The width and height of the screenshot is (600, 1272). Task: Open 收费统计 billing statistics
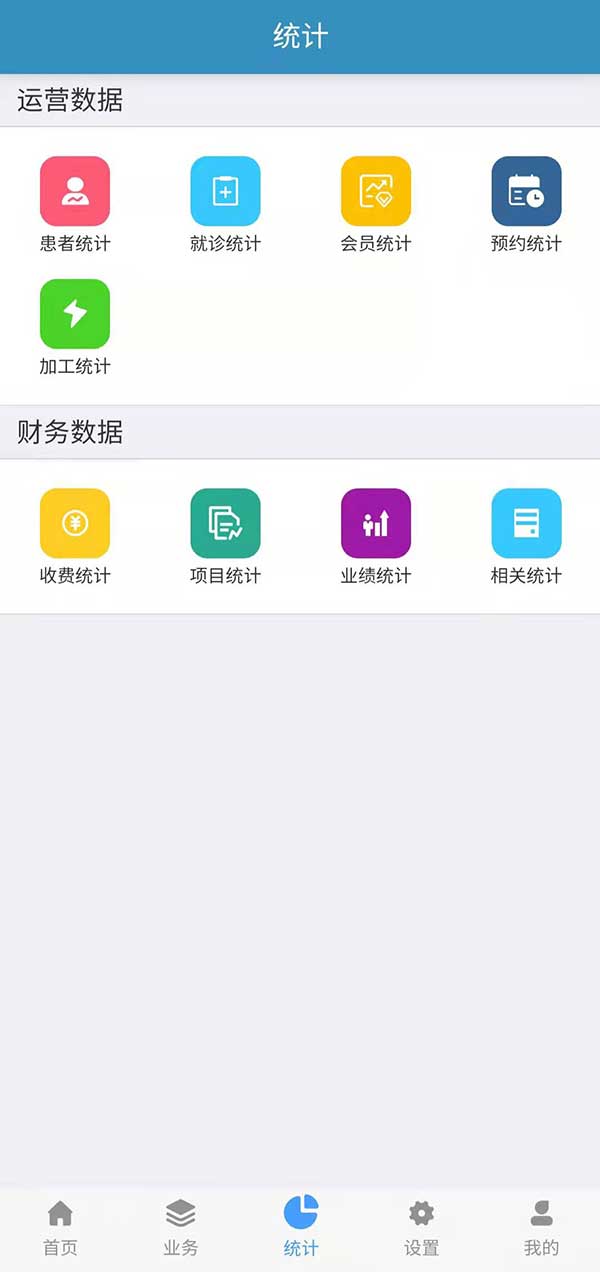(75, 523)
